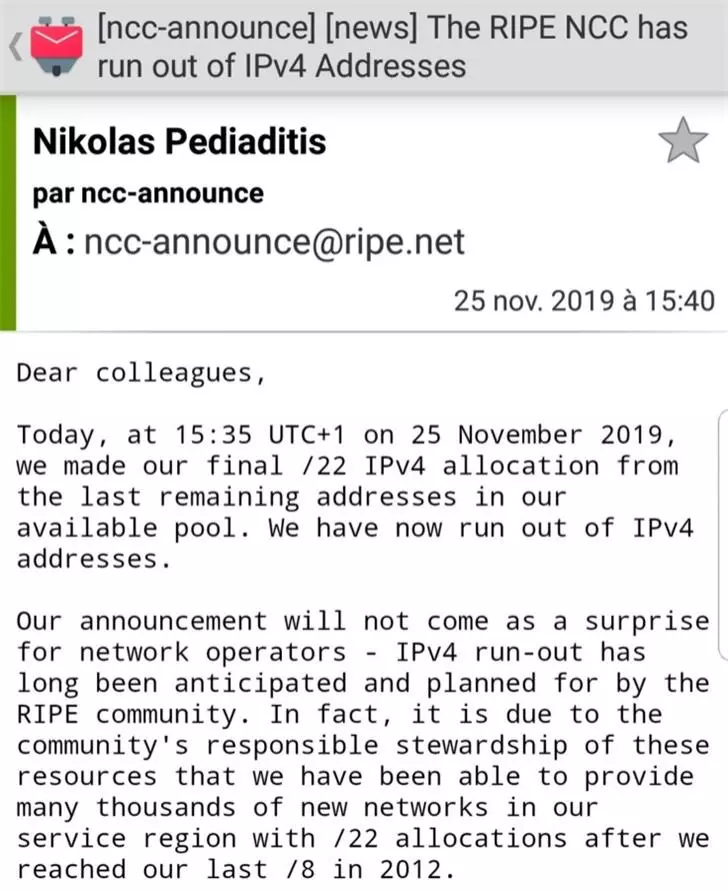Open sender details for Nikolas Pediaditis
Image resolution: width=728 pixels, height=891 pixels.
point(180,142)
